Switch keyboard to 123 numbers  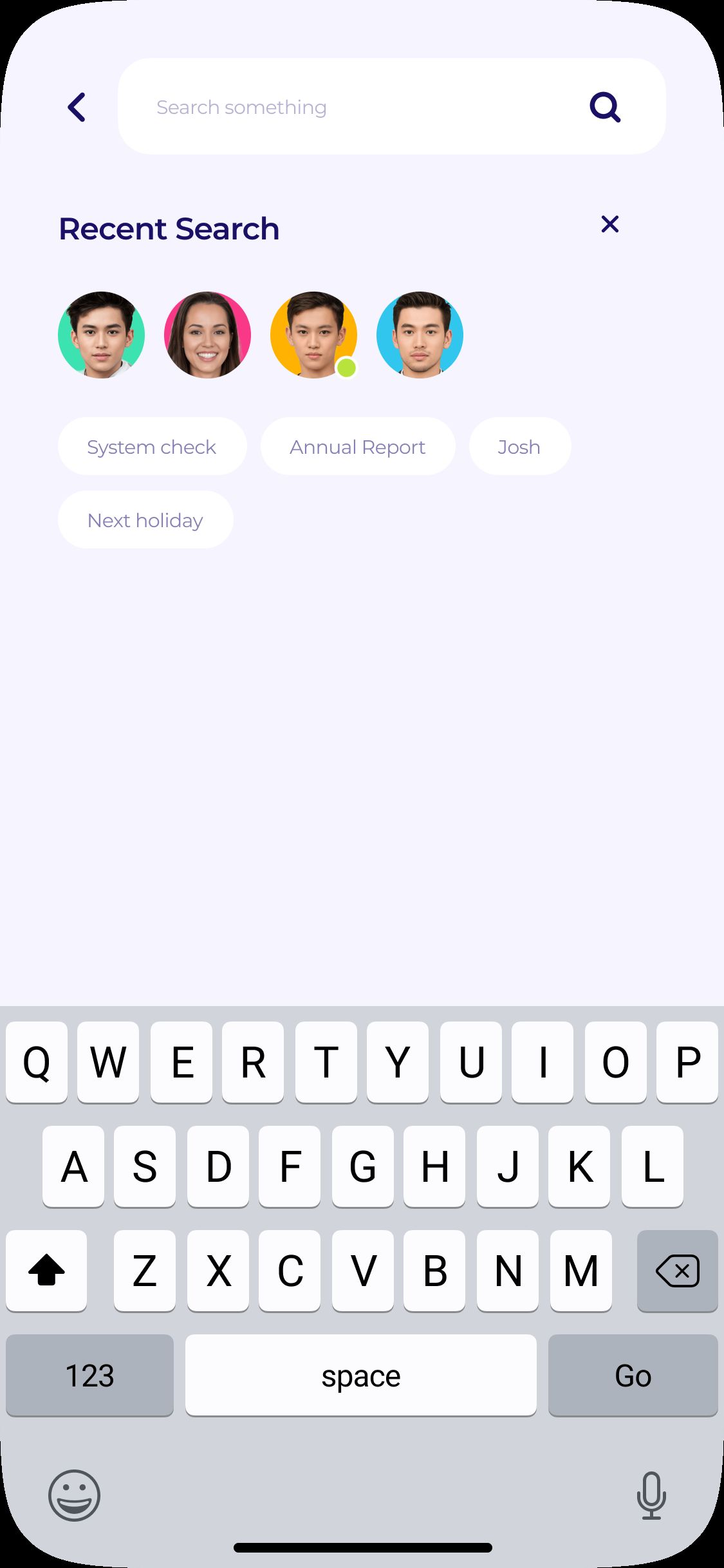pos(89,1375)
